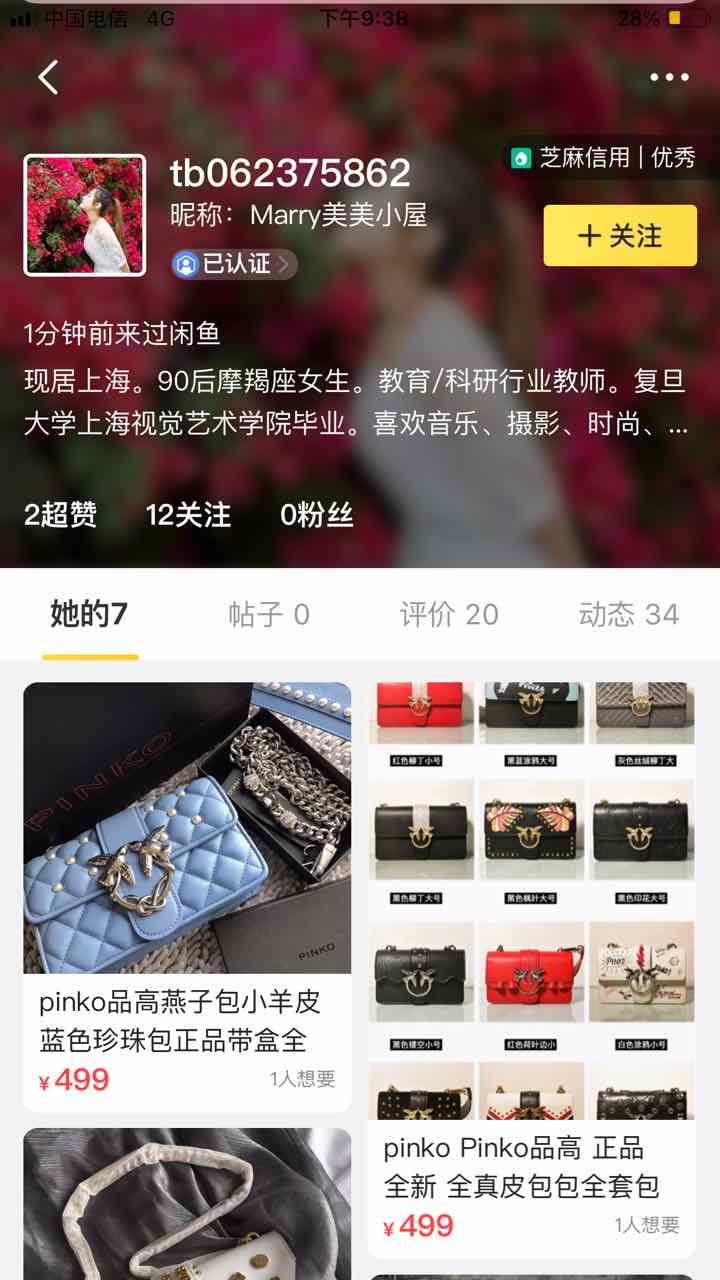Switch to the 评价 20 tab
This screenshot has width=720, height=1280.
(x=449, y=614)
